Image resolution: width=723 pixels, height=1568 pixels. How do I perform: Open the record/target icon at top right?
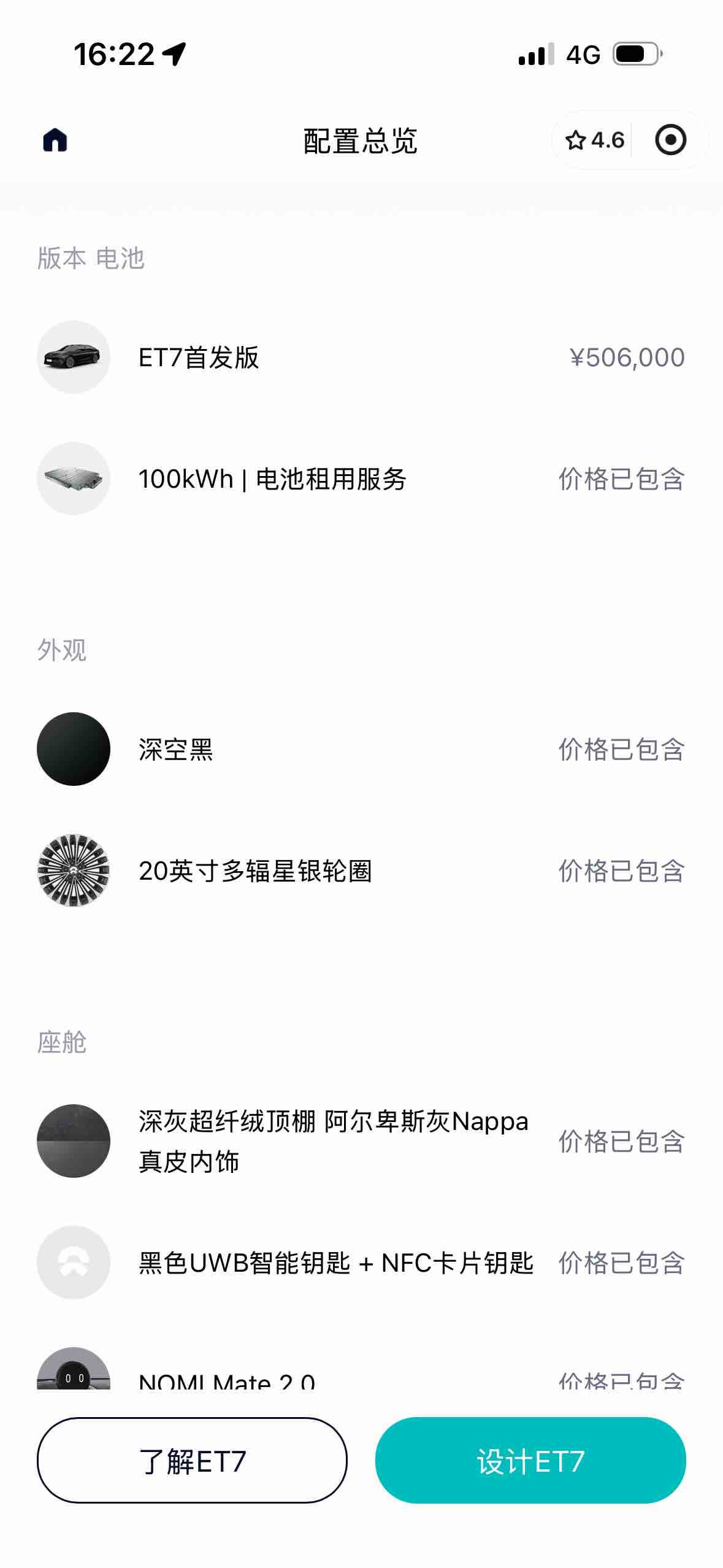670,140
